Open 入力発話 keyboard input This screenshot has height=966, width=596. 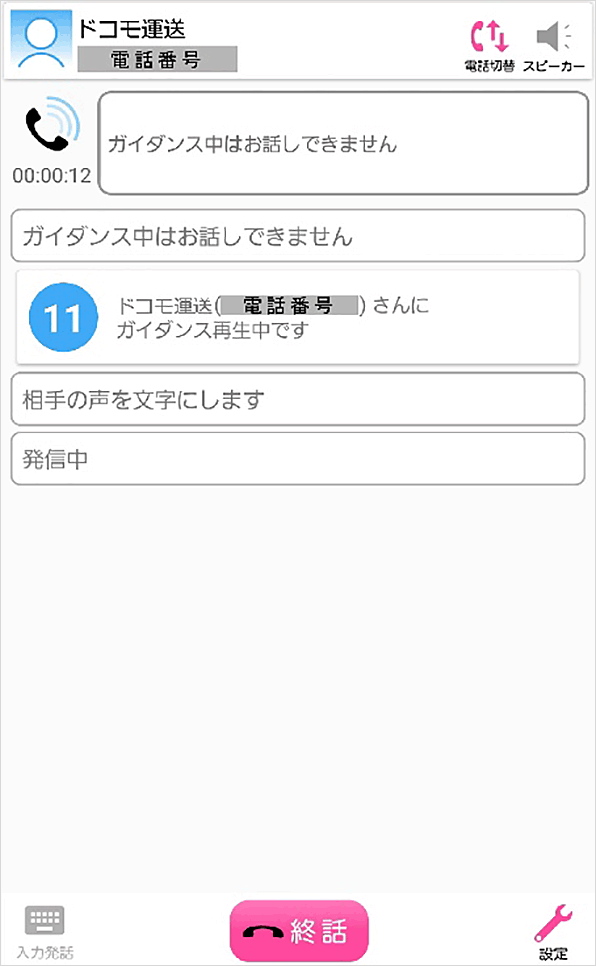pyautogui.click(x=44, y=932)
